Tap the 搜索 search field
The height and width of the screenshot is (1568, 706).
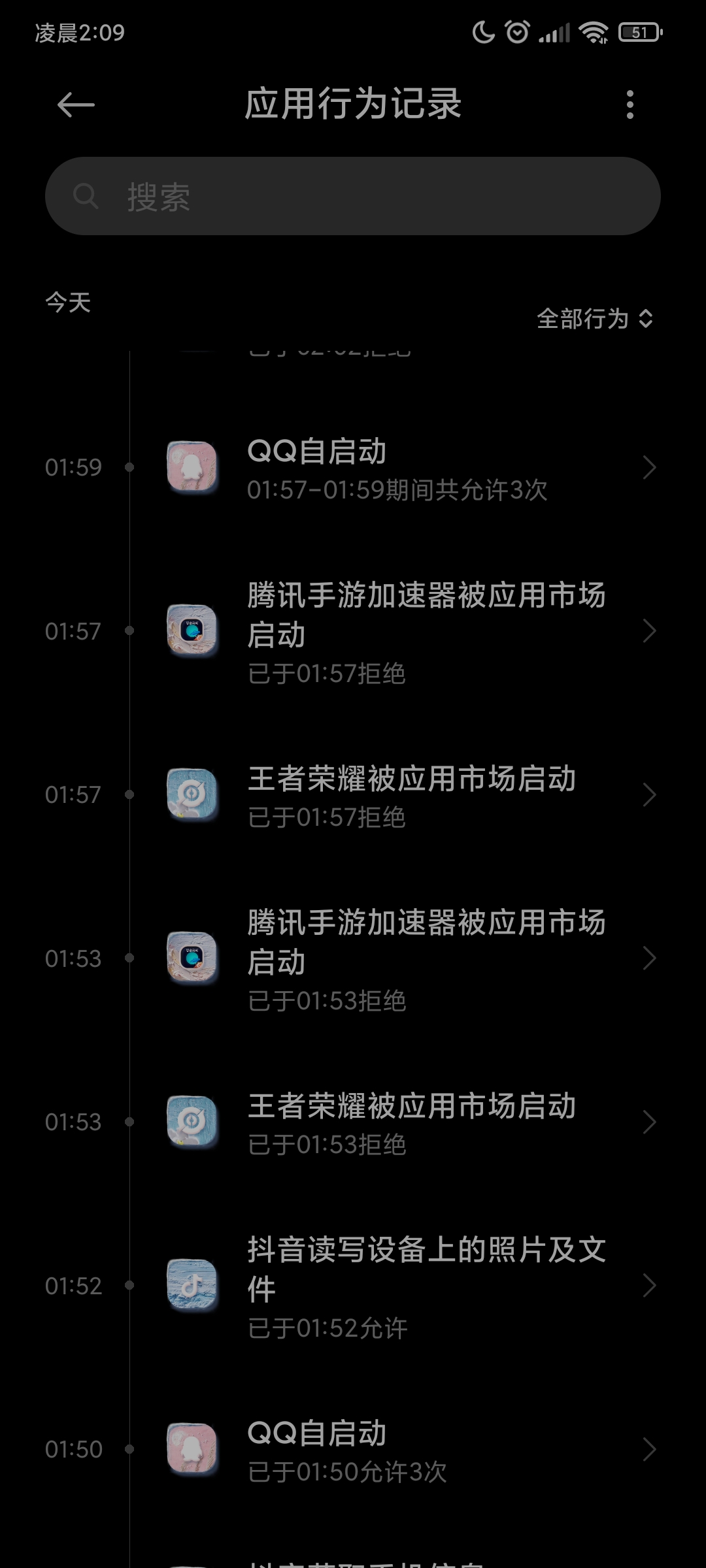[x=353, y=196]
